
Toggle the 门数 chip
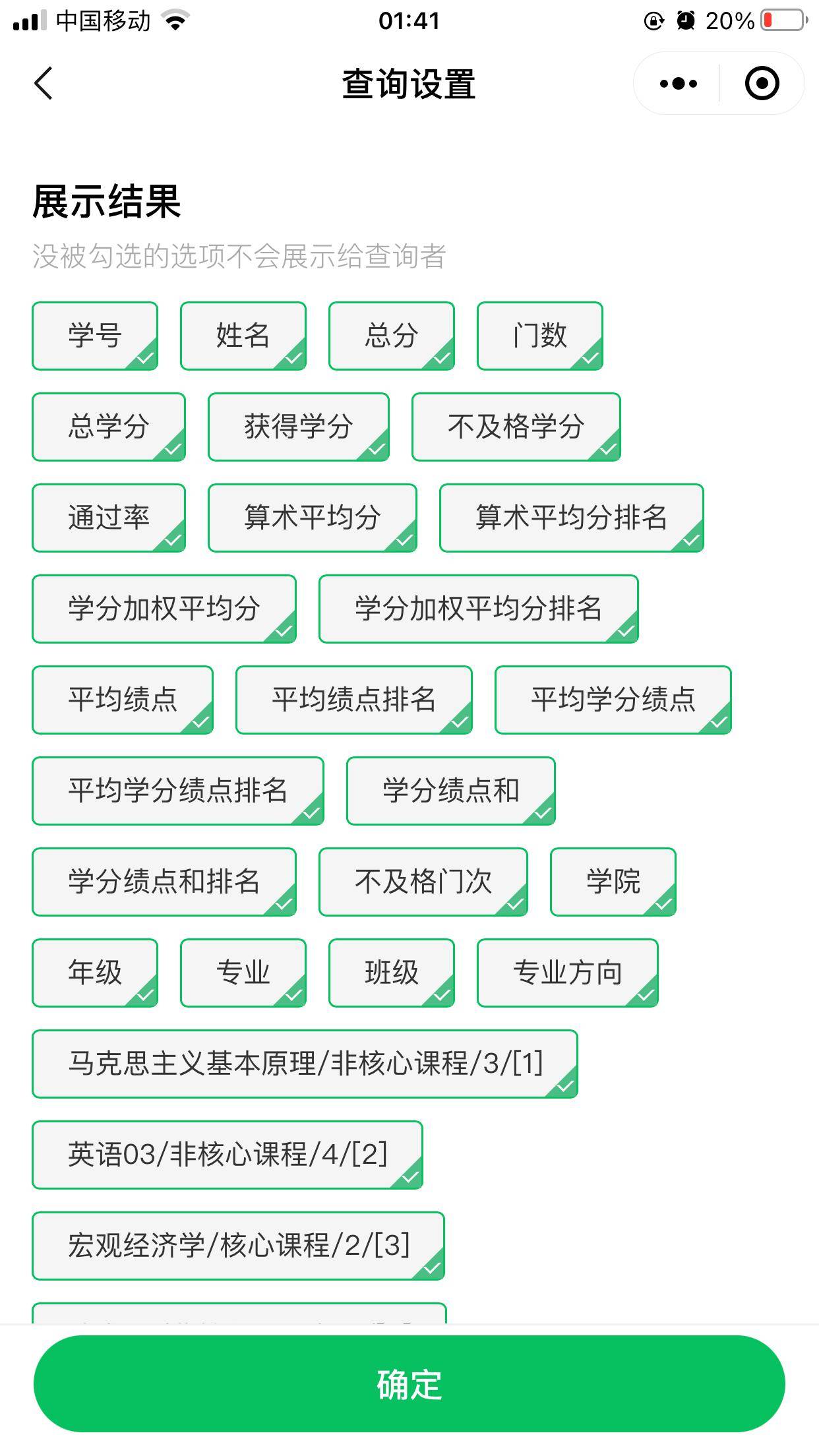coord(540,336)
